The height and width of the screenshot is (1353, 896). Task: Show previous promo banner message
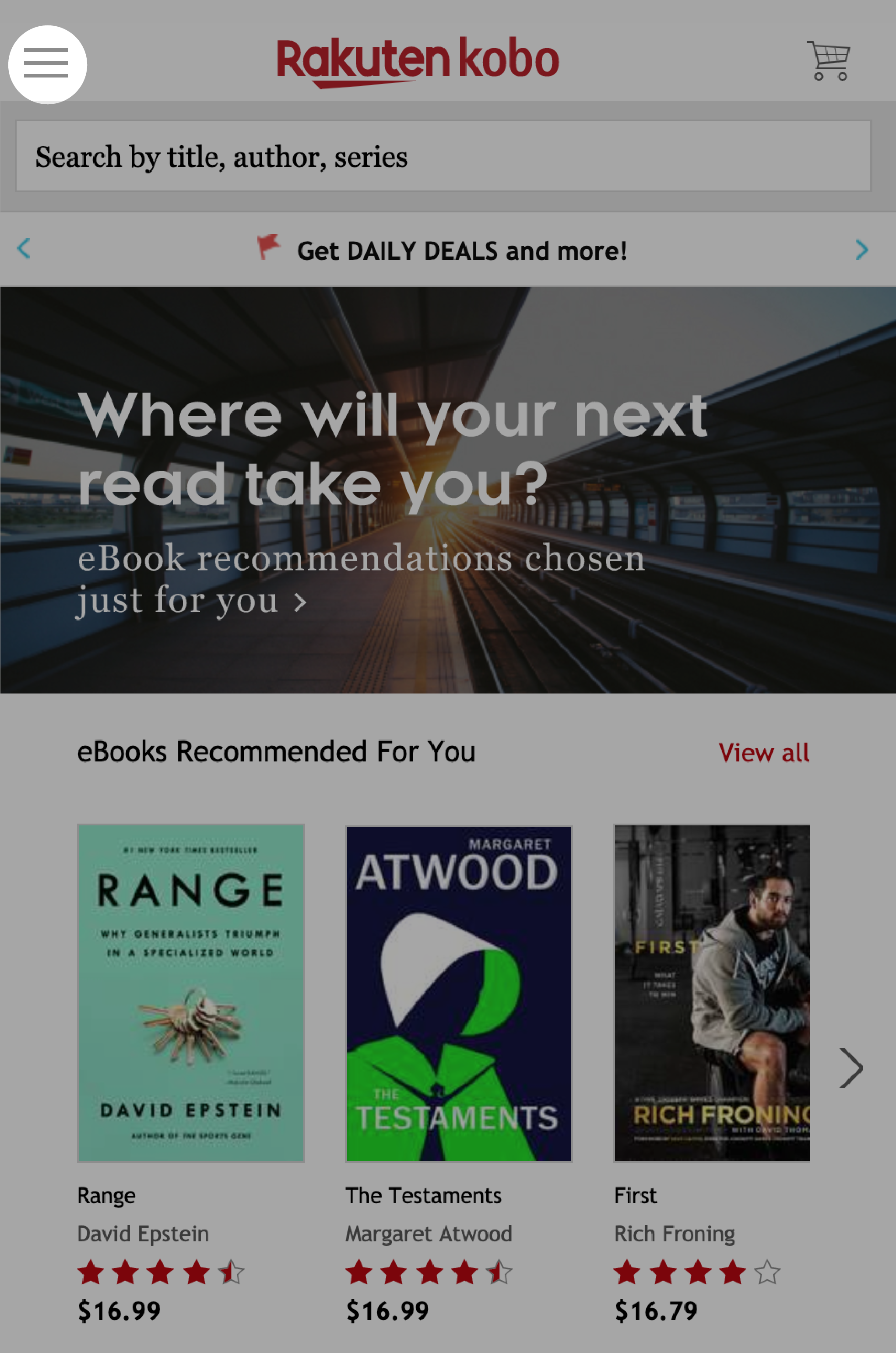pyautogui.click(x=24, y=249)
